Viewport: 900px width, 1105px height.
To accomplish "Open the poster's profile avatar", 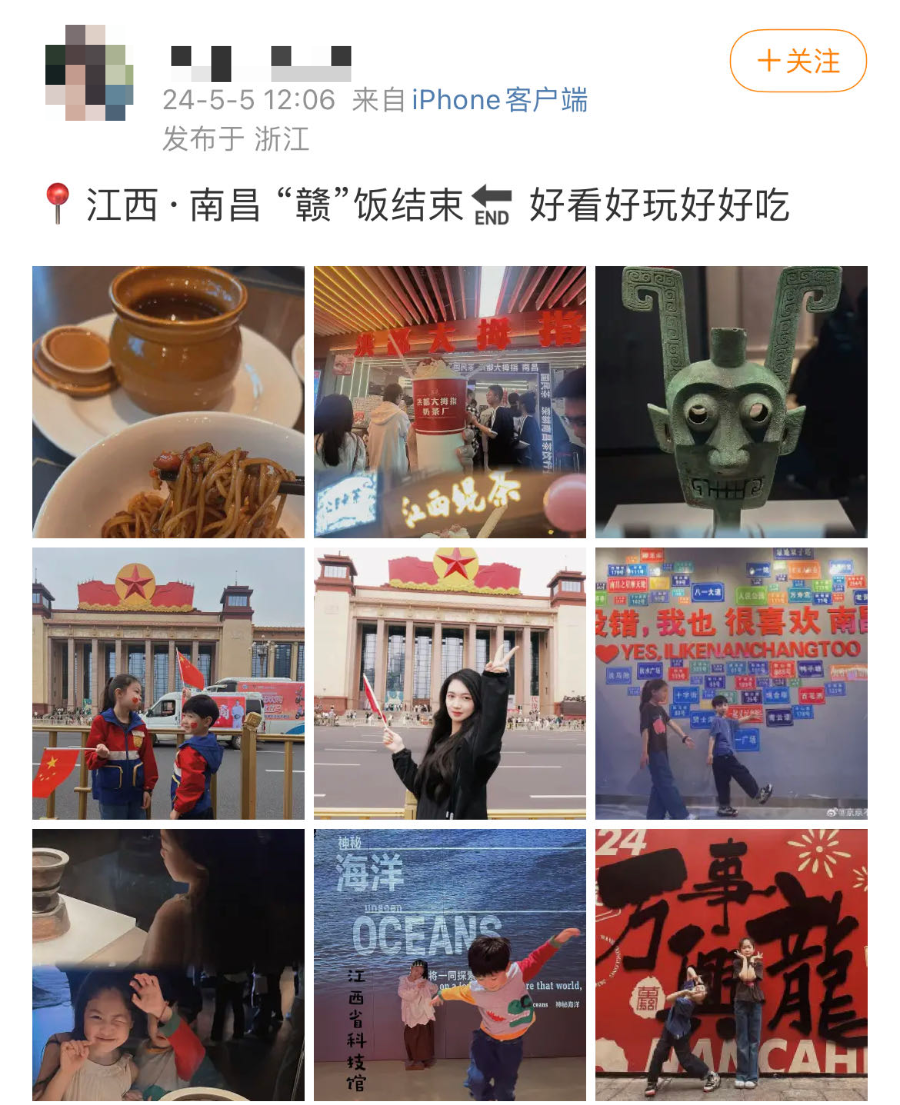I will coord(89,72).
